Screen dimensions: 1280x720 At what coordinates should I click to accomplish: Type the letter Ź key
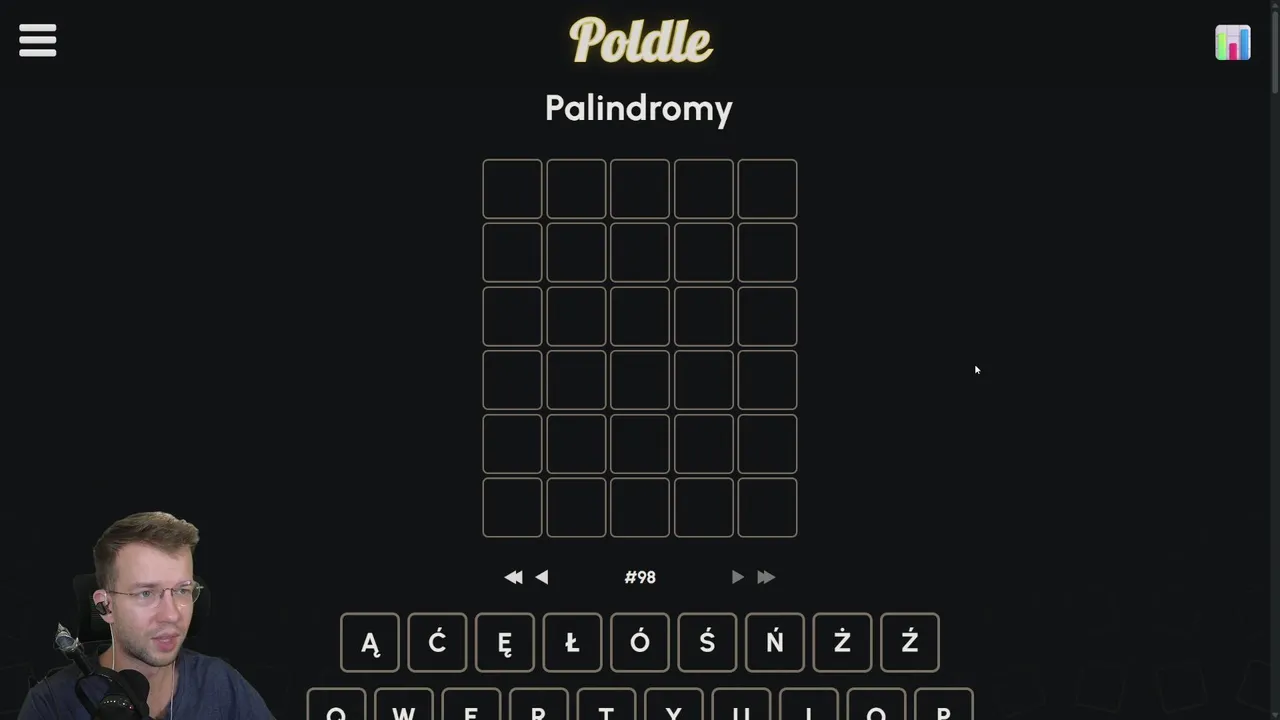point(910,643)
